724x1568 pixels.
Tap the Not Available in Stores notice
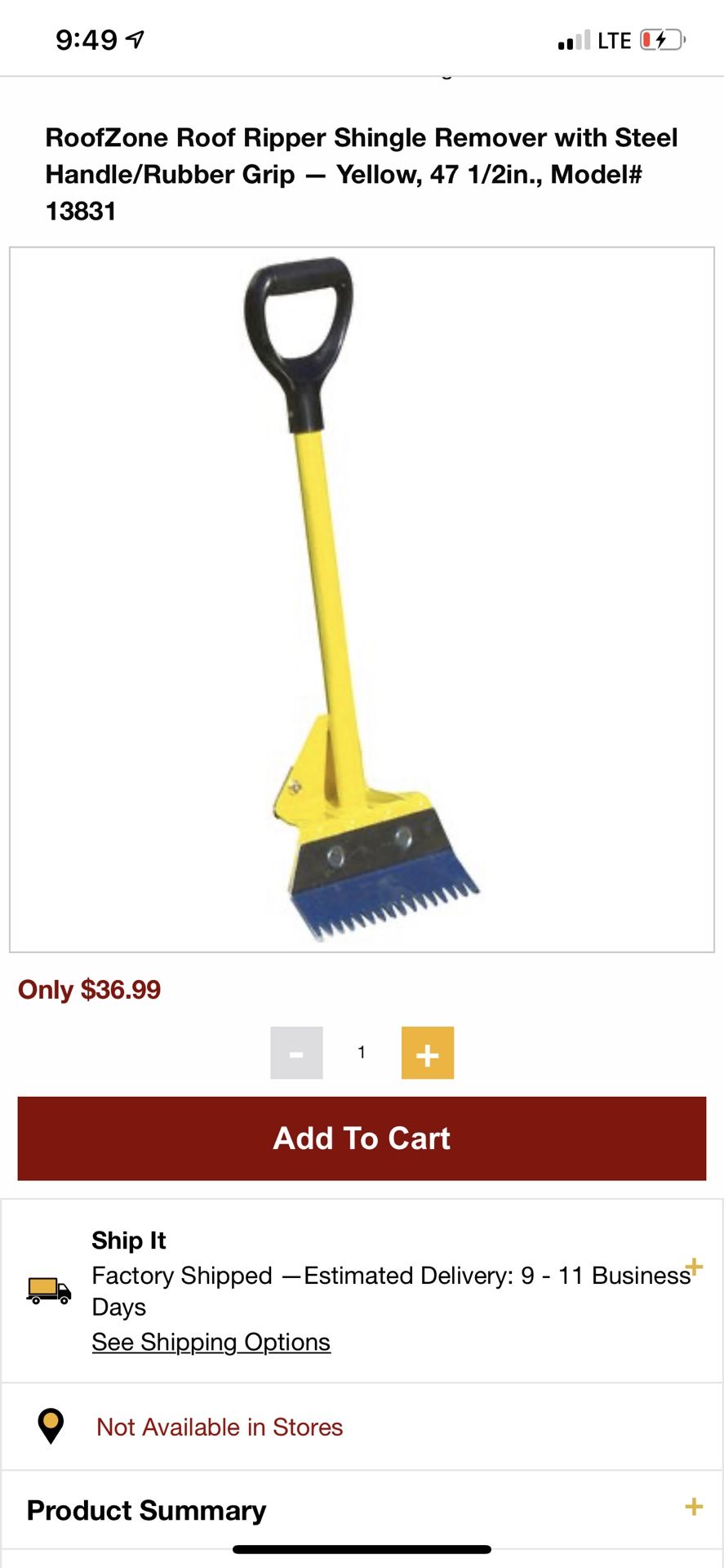point(218,1427)
